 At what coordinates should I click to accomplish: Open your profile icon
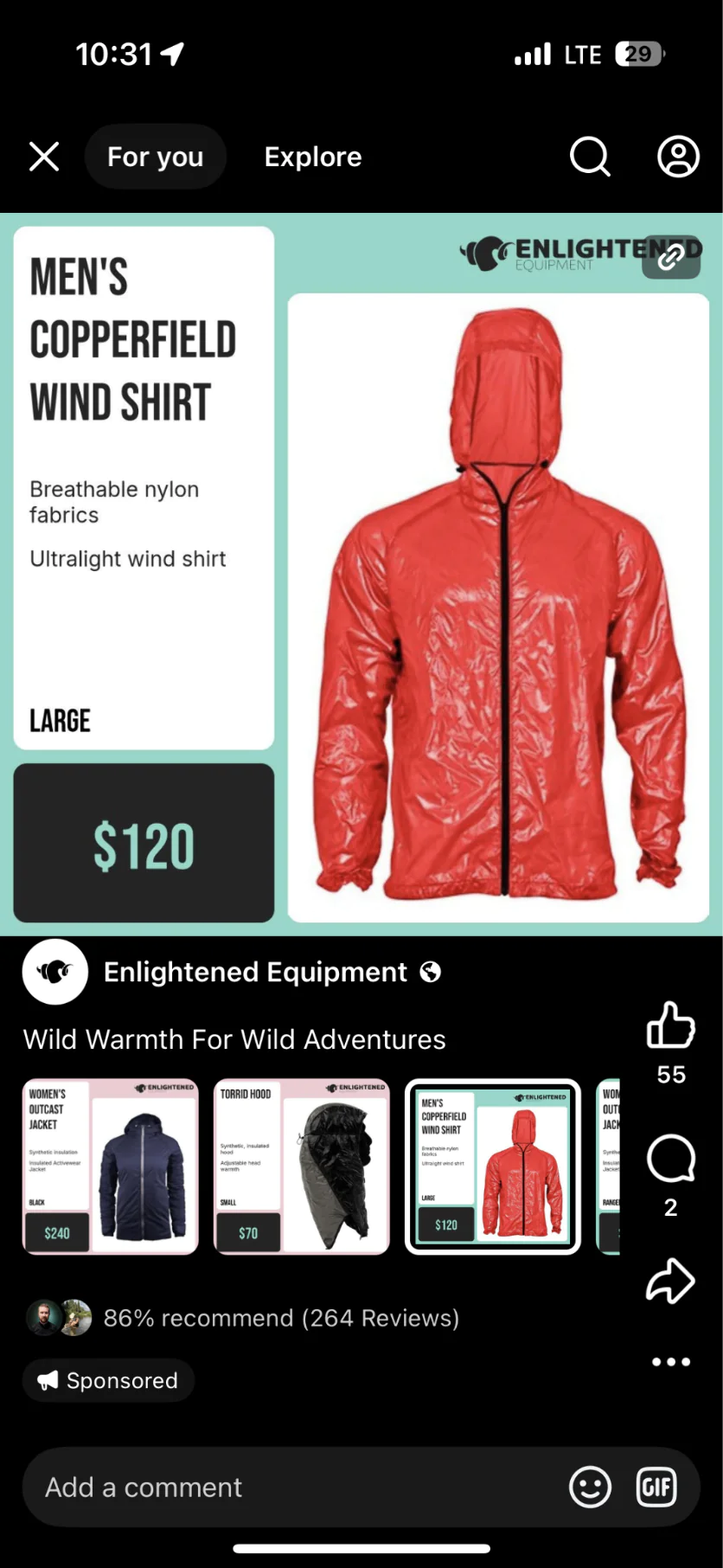pyautogui.click(x=678, y=157)
